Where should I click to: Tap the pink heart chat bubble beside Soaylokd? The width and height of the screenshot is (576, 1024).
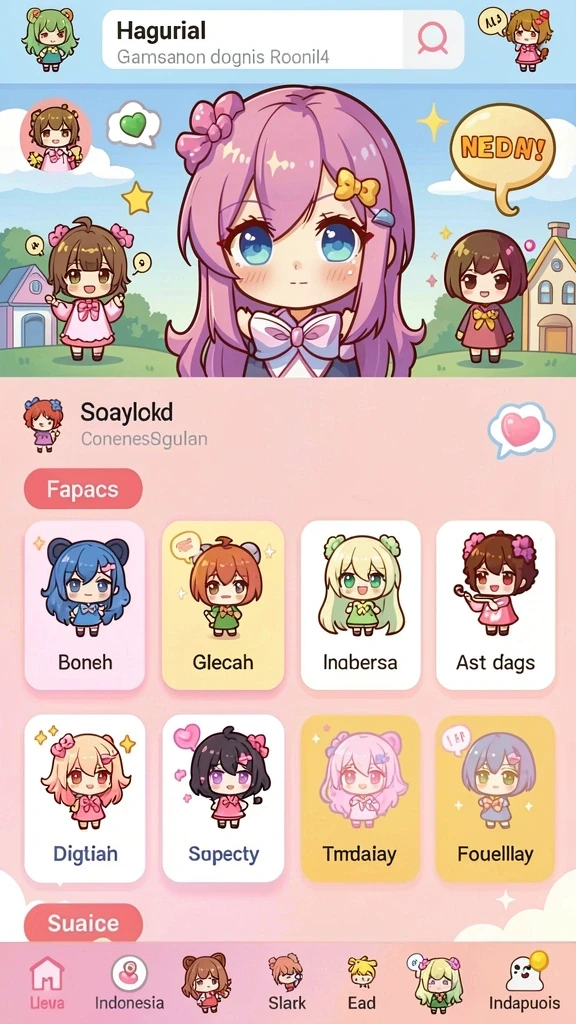tap(521, 430)
